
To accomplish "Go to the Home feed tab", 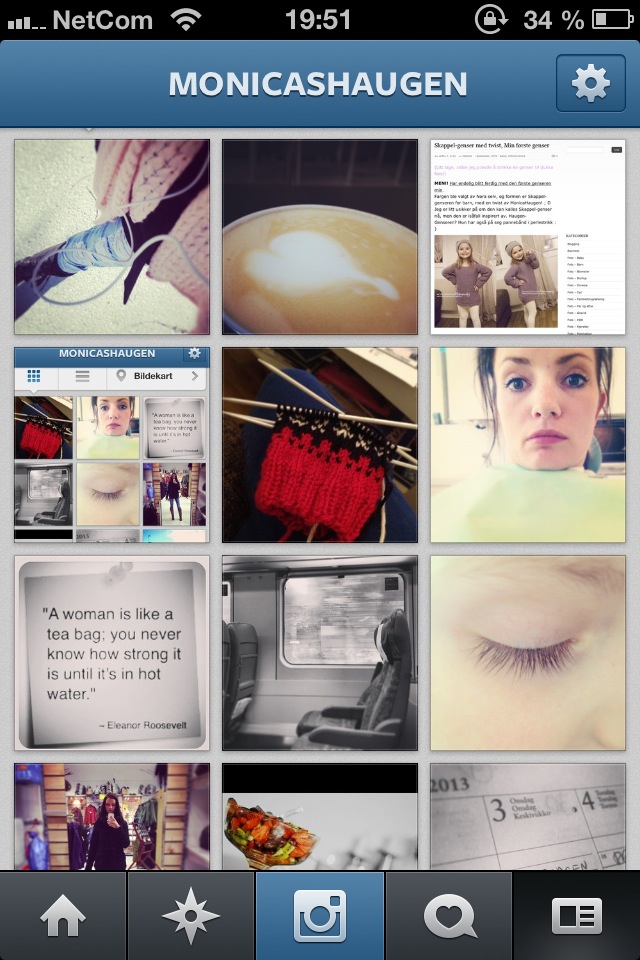I will [x=63, y=915].
